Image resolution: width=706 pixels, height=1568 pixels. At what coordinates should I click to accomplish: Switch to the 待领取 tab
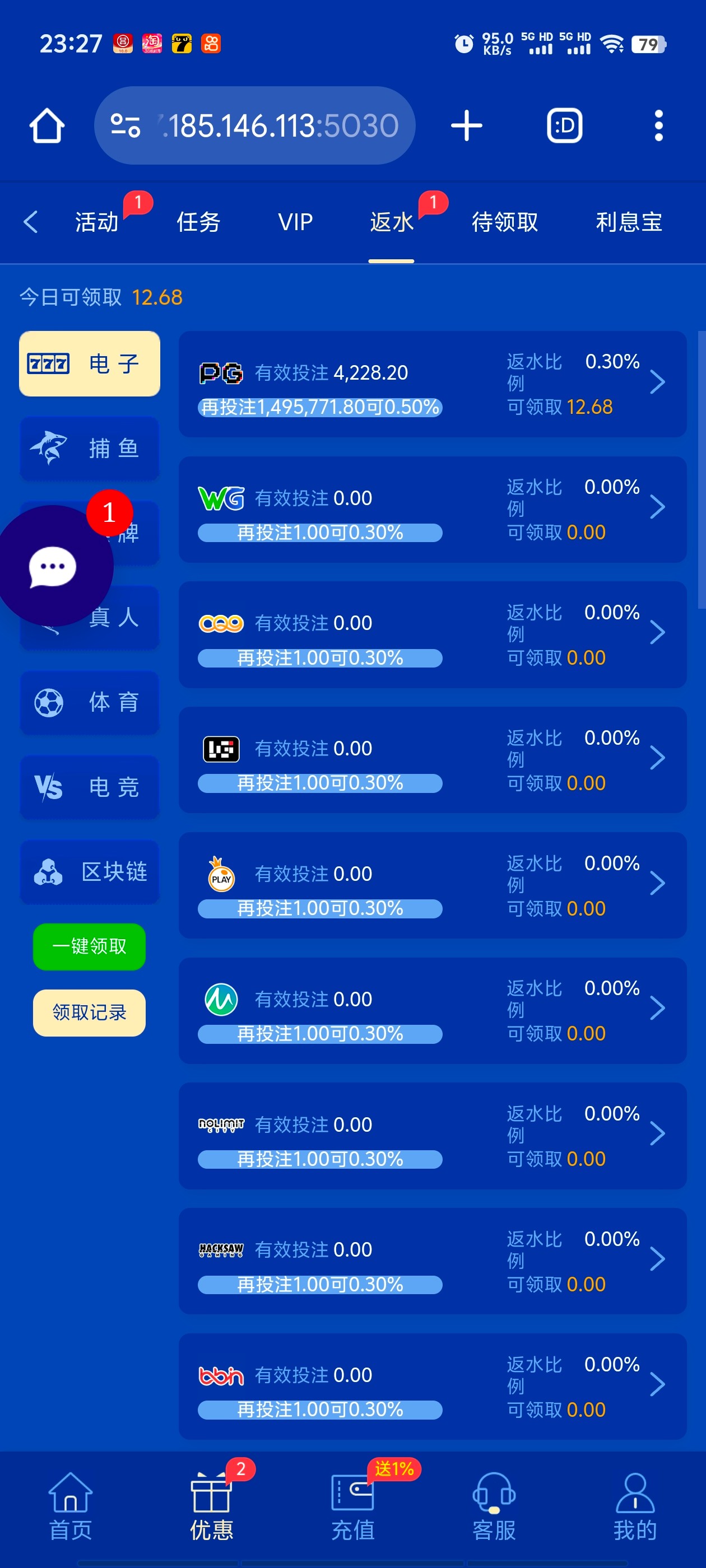(x=504, y=222)
